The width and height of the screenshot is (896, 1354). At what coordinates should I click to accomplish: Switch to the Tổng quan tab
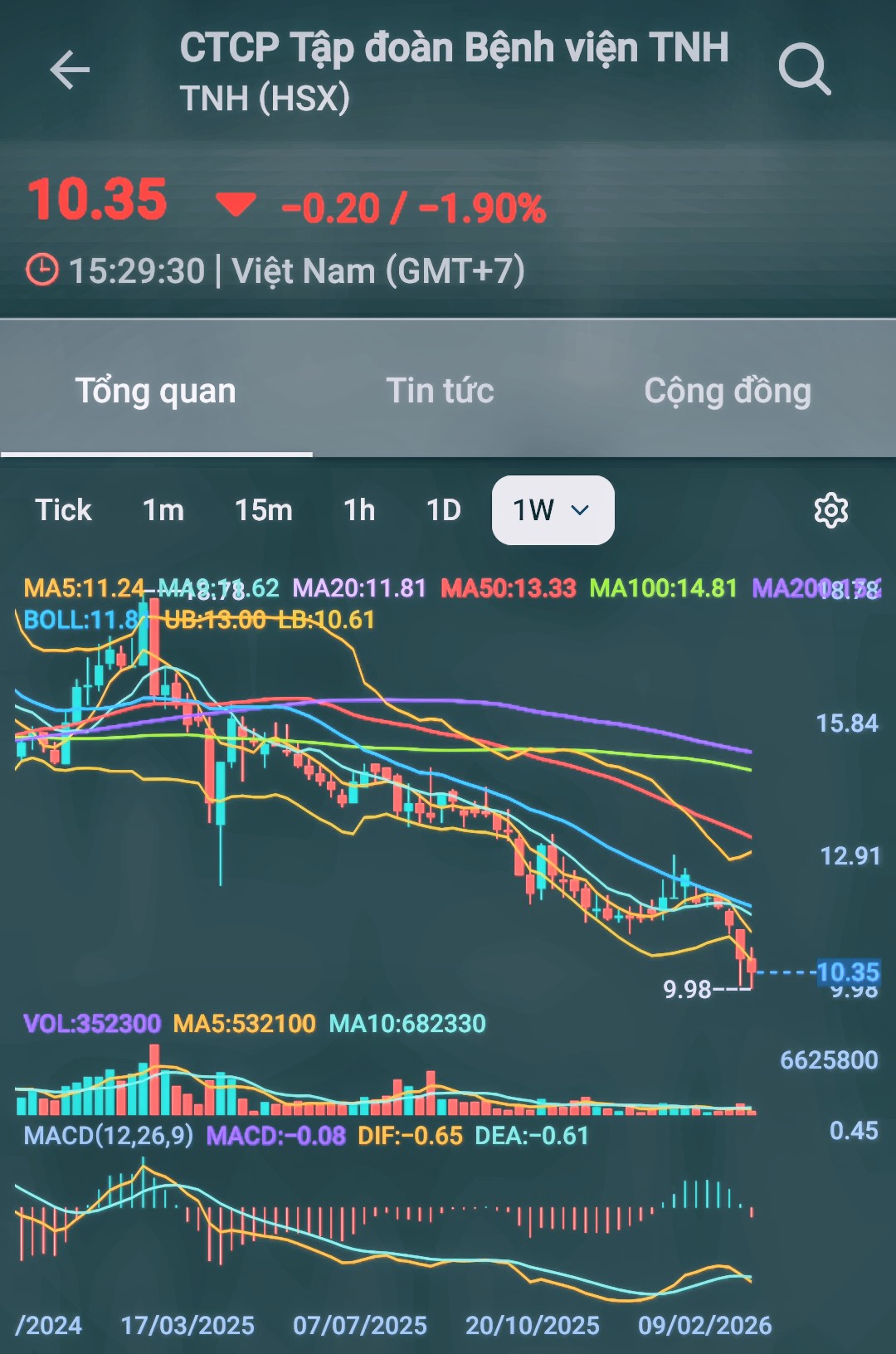pyautogui.click(x=156, y=391)
